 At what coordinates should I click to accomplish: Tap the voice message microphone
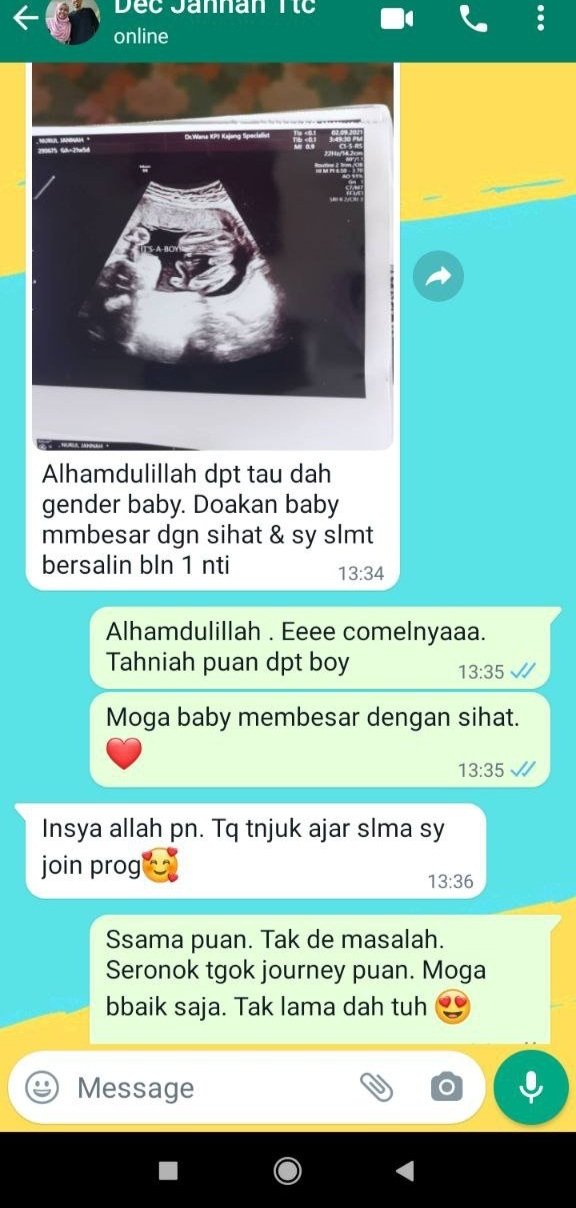click(531, 1087)
